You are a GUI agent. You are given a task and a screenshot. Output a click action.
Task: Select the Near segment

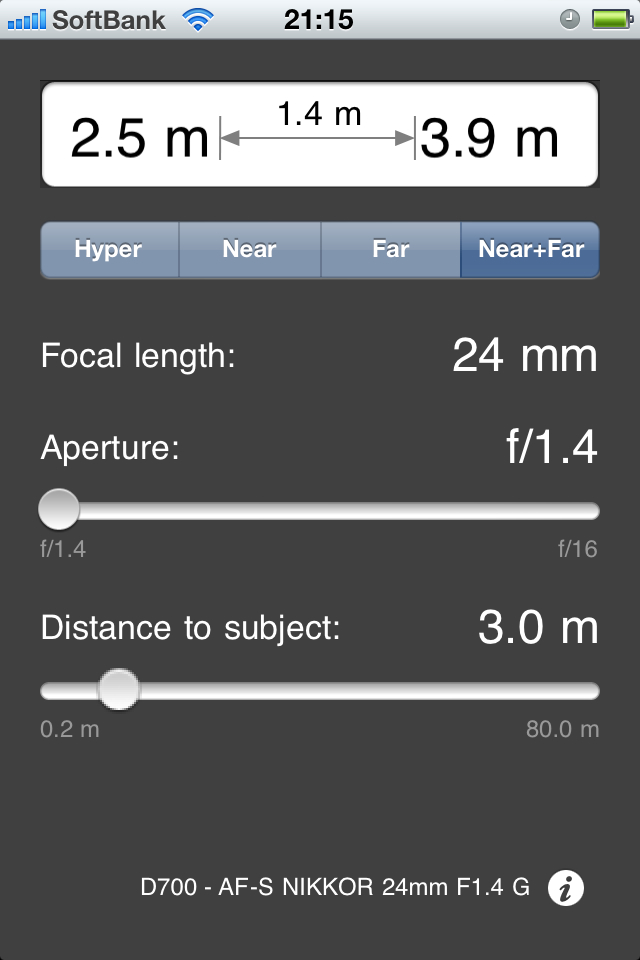coord(249,250)
